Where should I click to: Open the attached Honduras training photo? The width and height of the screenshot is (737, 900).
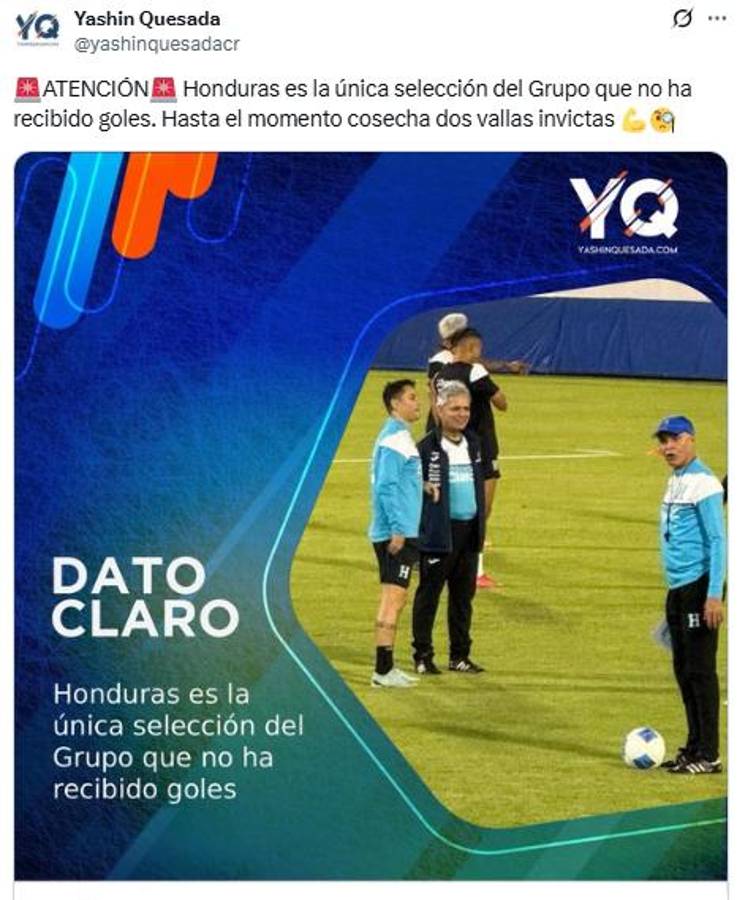pos(450,550)
